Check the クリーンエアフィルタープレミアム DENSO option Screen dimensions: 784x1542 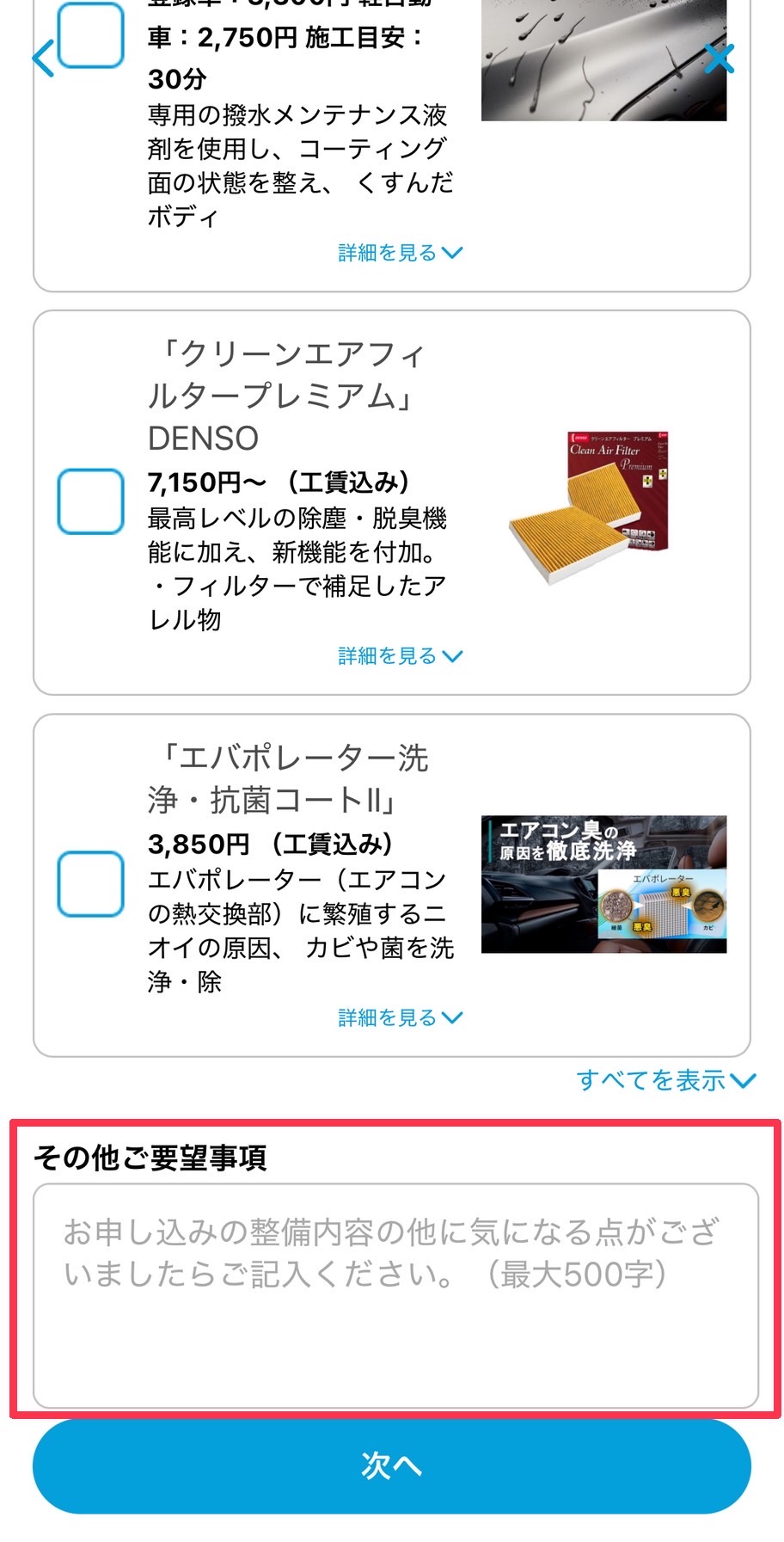pyautogui.click(x=90, y=501)
